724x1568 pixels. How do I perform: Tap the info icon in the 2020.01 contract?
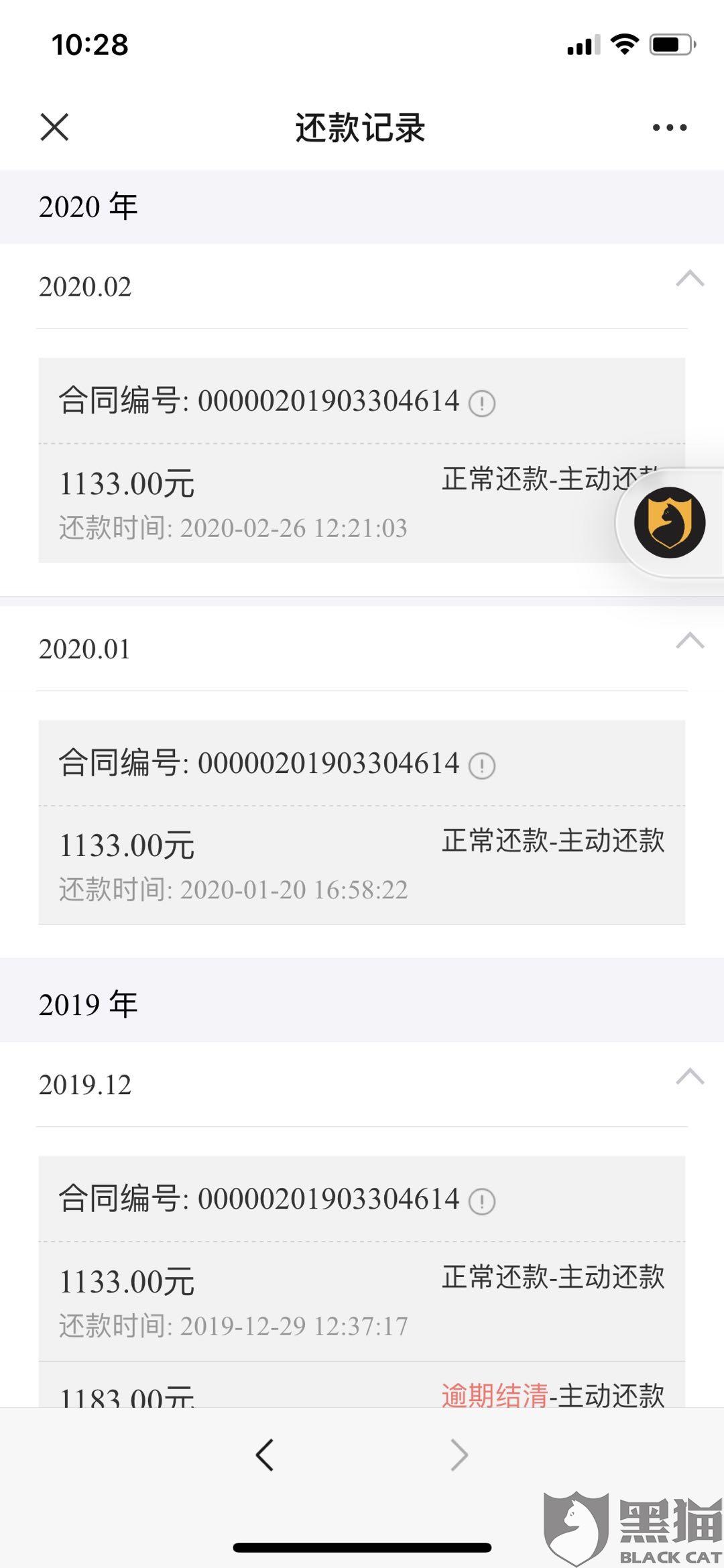481,766
